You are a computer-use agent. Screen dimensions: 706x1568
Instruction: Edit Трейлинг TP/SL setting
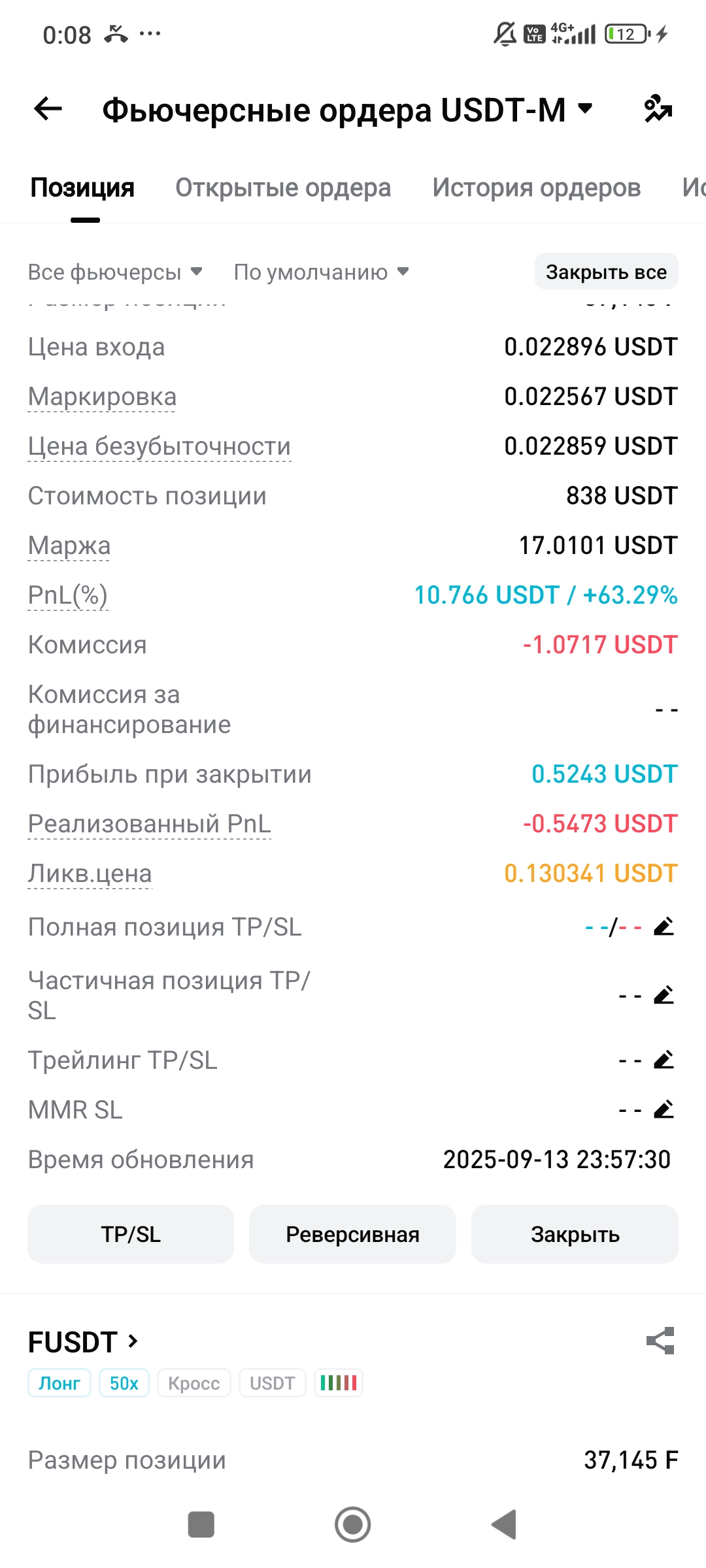point(664,1060)
